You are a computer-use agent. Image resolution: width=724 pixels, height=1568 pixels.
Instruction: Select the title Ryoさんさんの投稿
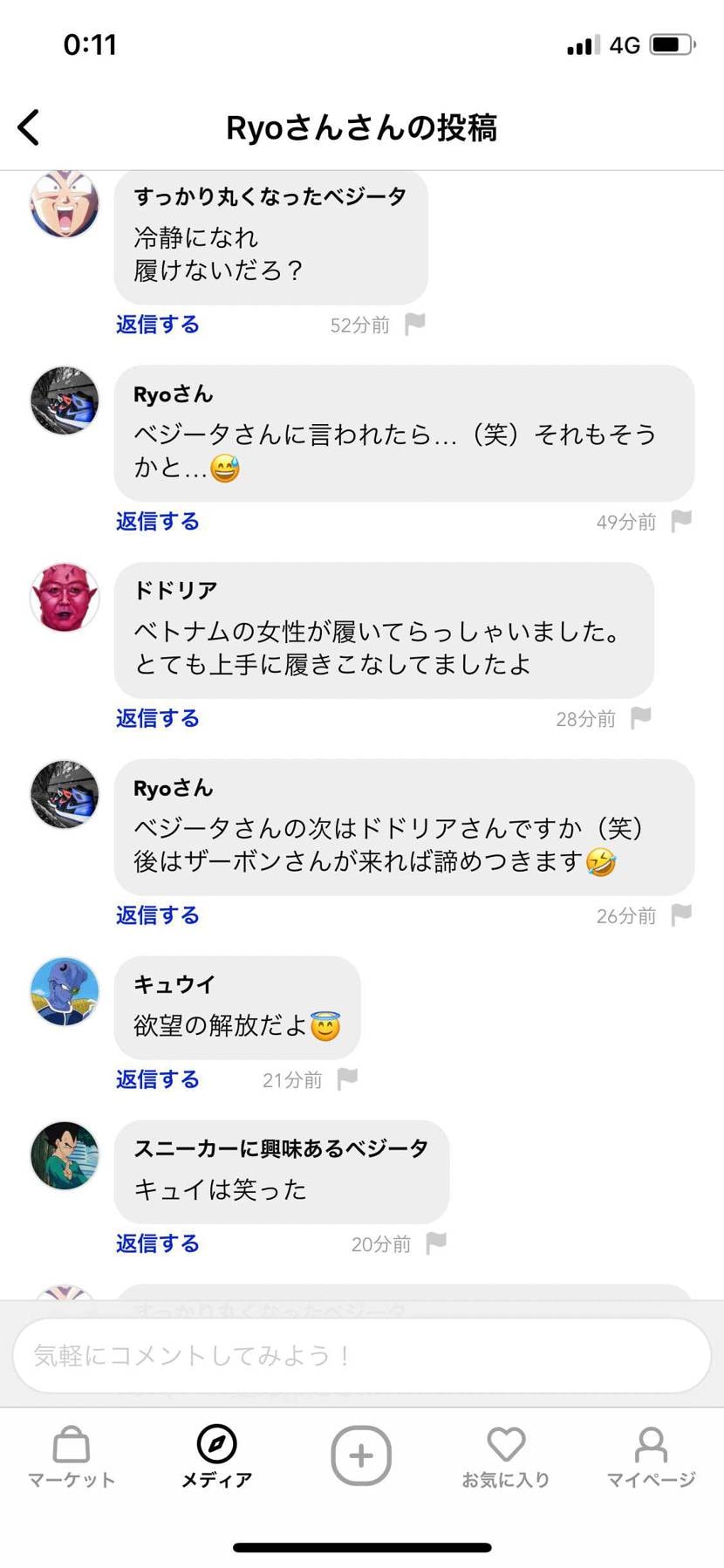pos(361,126)
